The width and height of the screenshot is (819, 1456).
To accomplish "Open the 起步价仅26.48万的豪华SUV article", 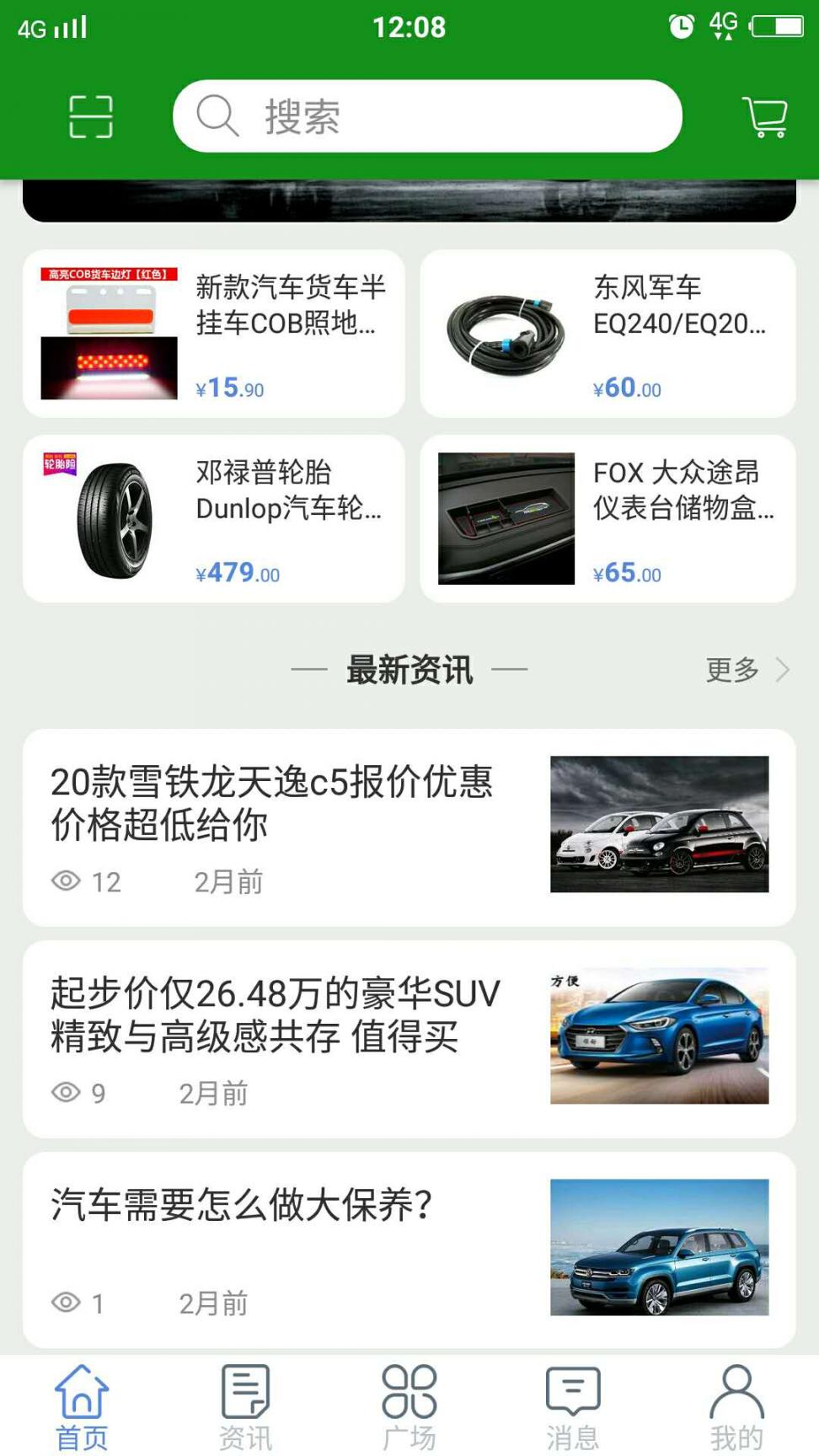I will tap(409, 1039).
